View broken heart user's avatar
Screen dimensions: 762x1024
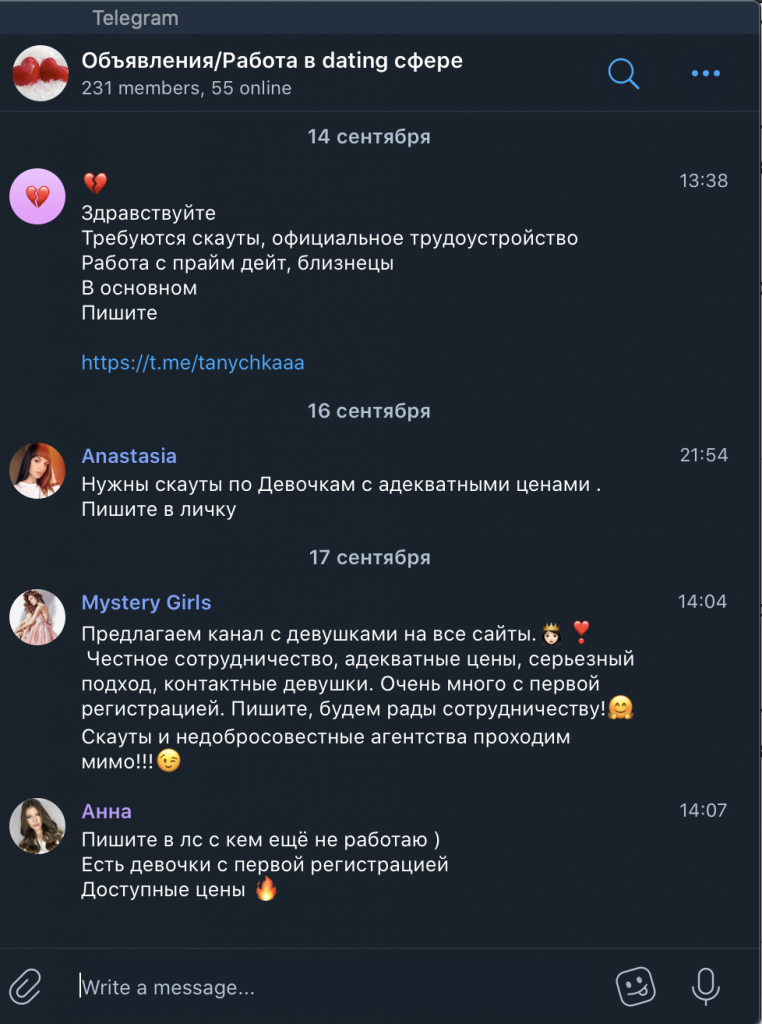click(37, 196)
